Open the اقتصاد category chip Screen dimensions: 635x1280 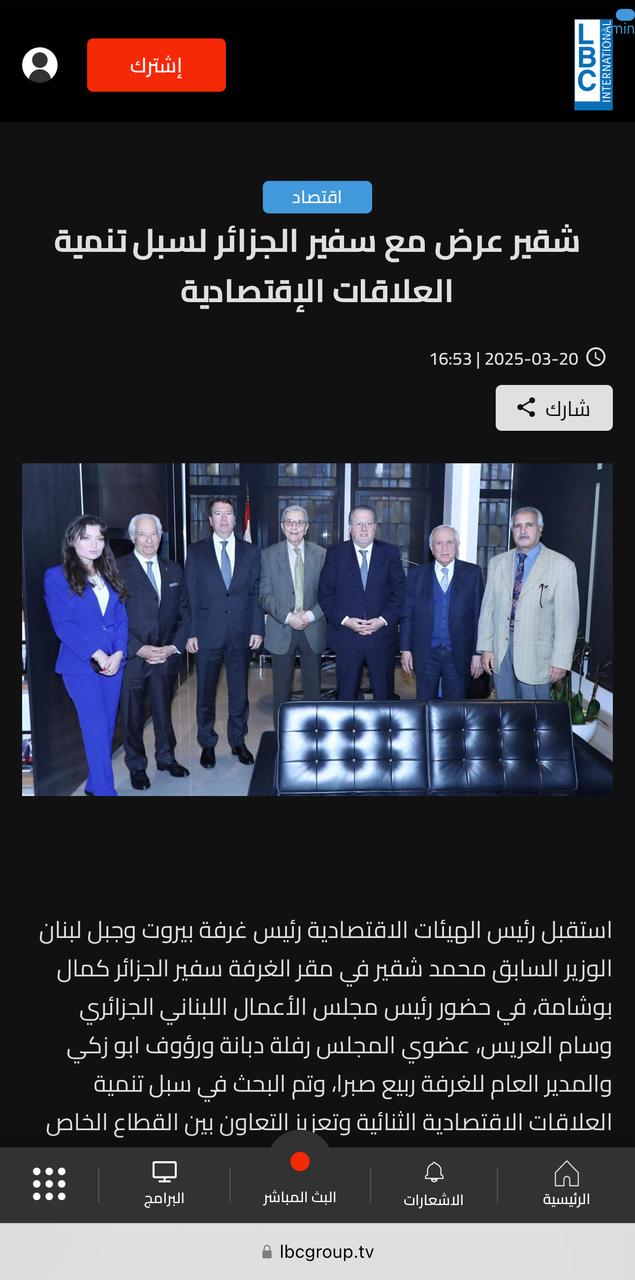coord(317,197)
